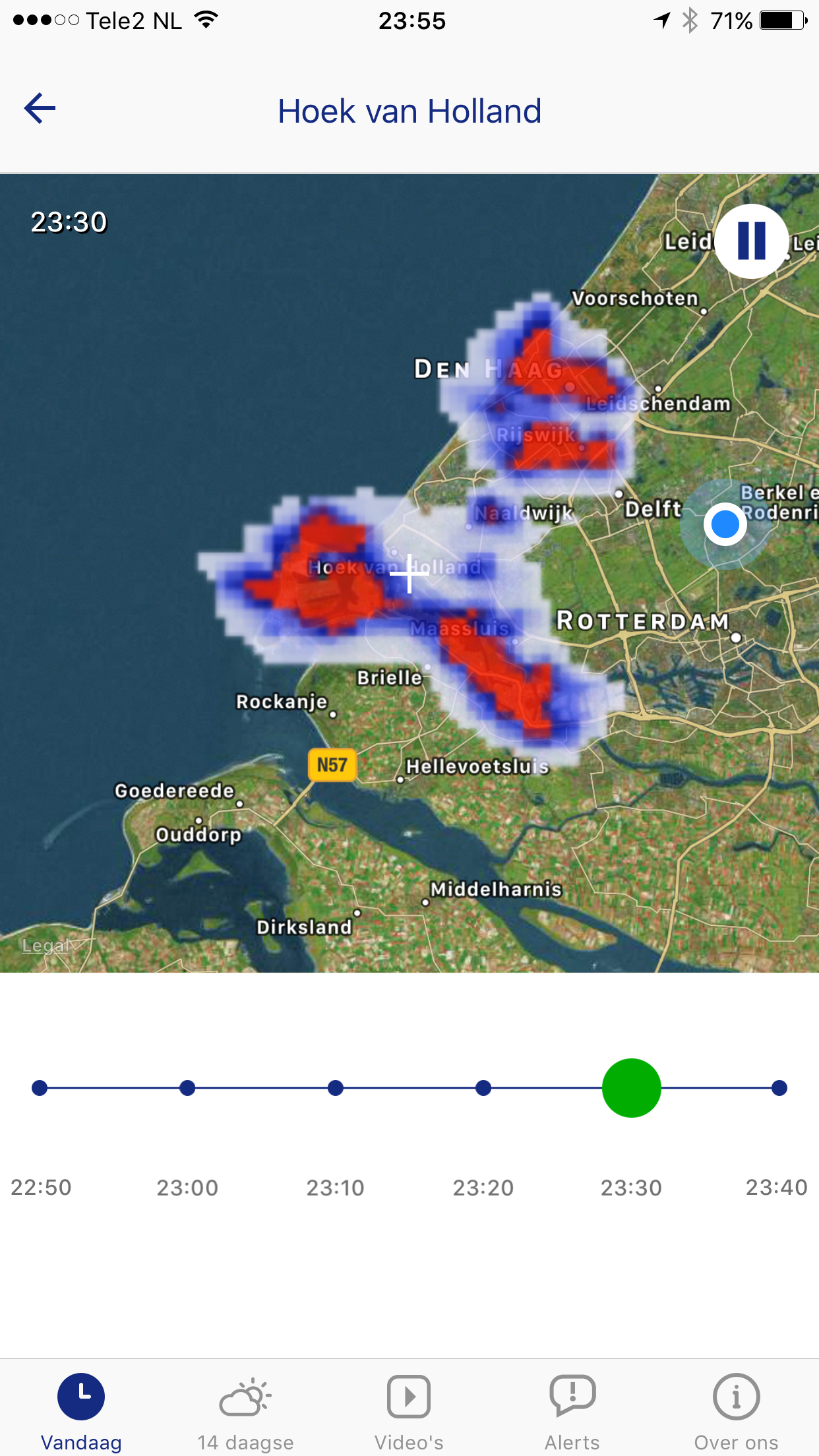
Task: Select the 23:00 radar frame
Action: coord(187,1088)
